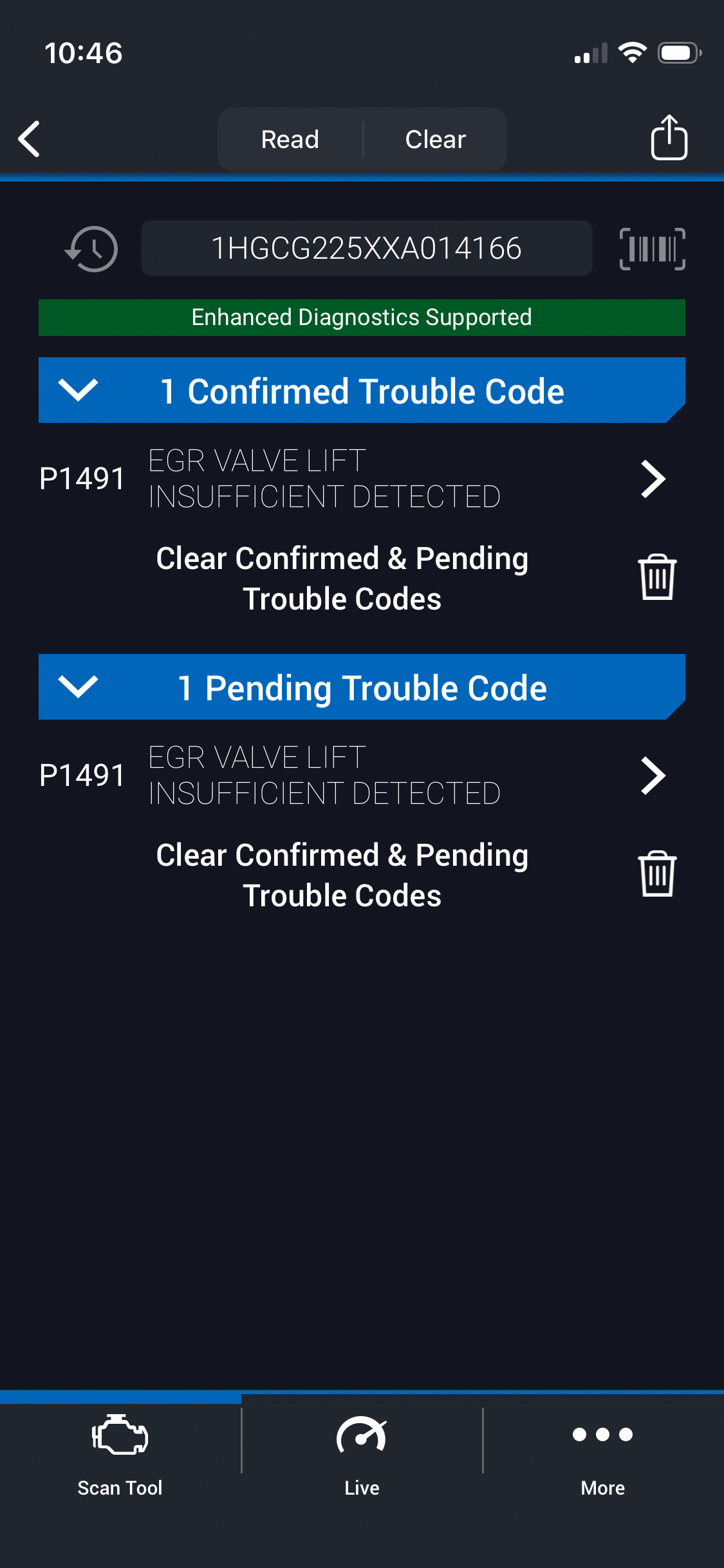Screen dimensions: 724x1568
Task: Collapse the Confirmed Trouble Code section
Action: pyautogui.click(x=79, y=390)
